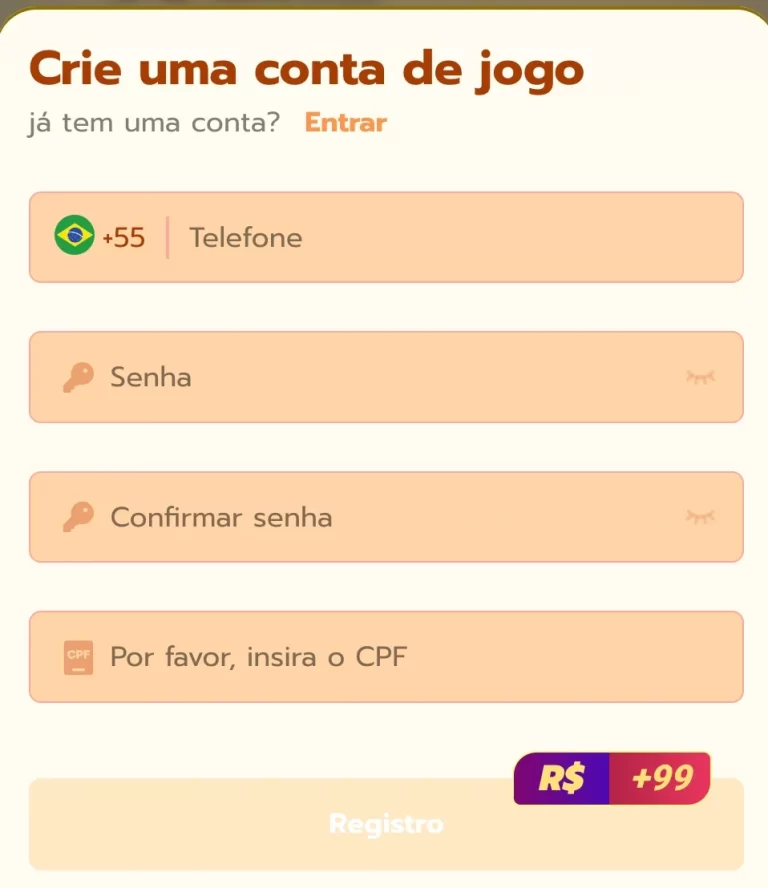768x888 pixels.
Task: Select the account creation header
Action: [x=307, y=68]
